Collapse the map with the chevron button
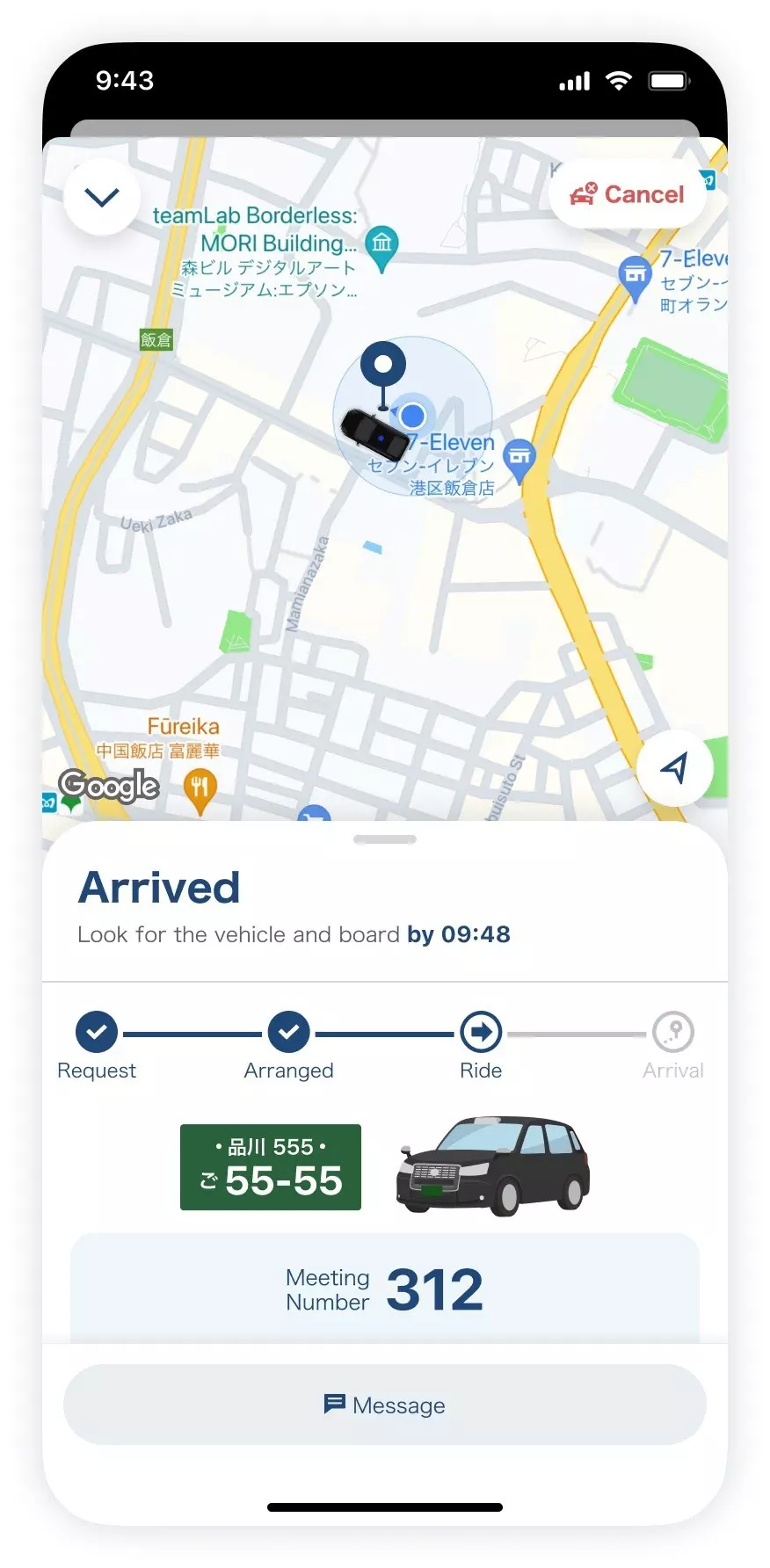 point(101,197)
